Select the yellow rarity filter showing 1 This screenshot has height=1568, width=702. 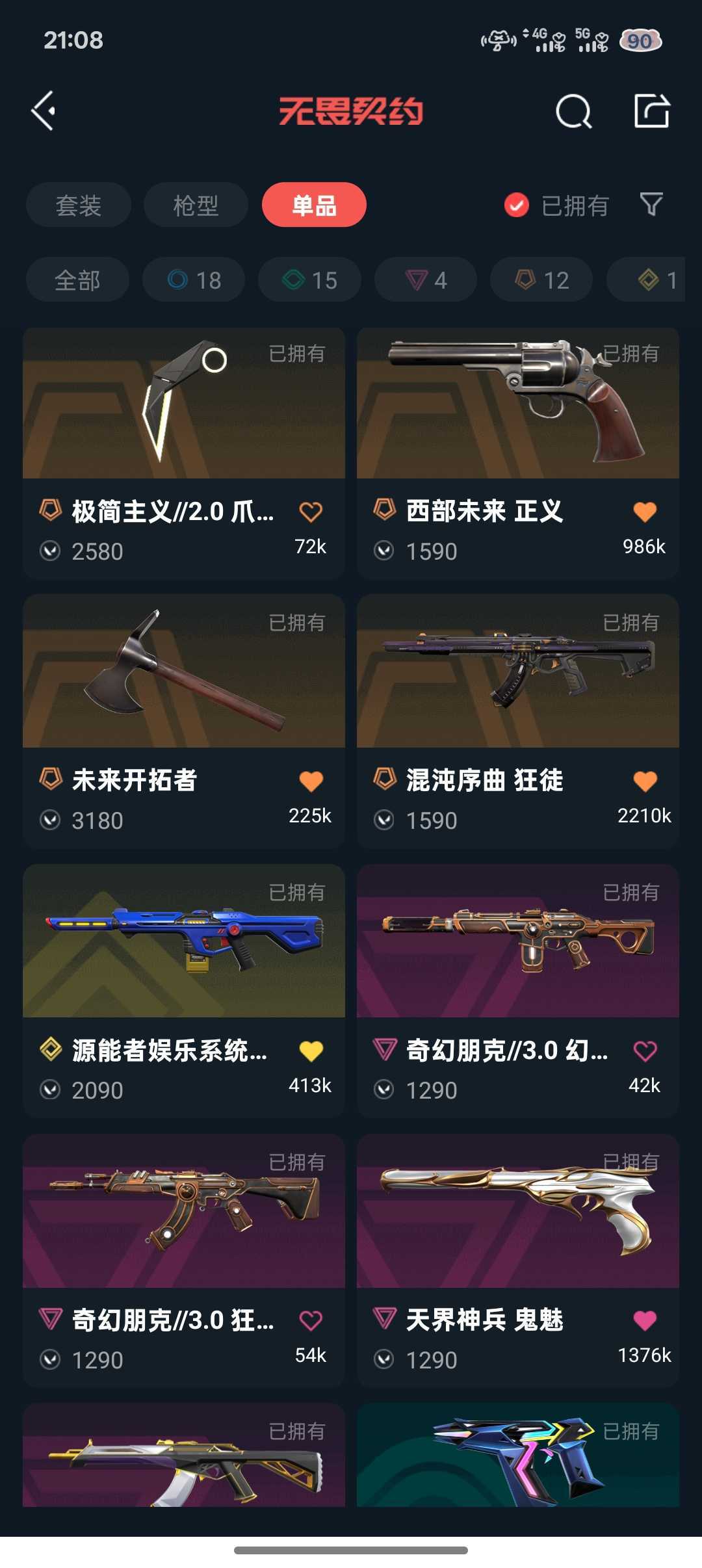[x=650, y=280]
